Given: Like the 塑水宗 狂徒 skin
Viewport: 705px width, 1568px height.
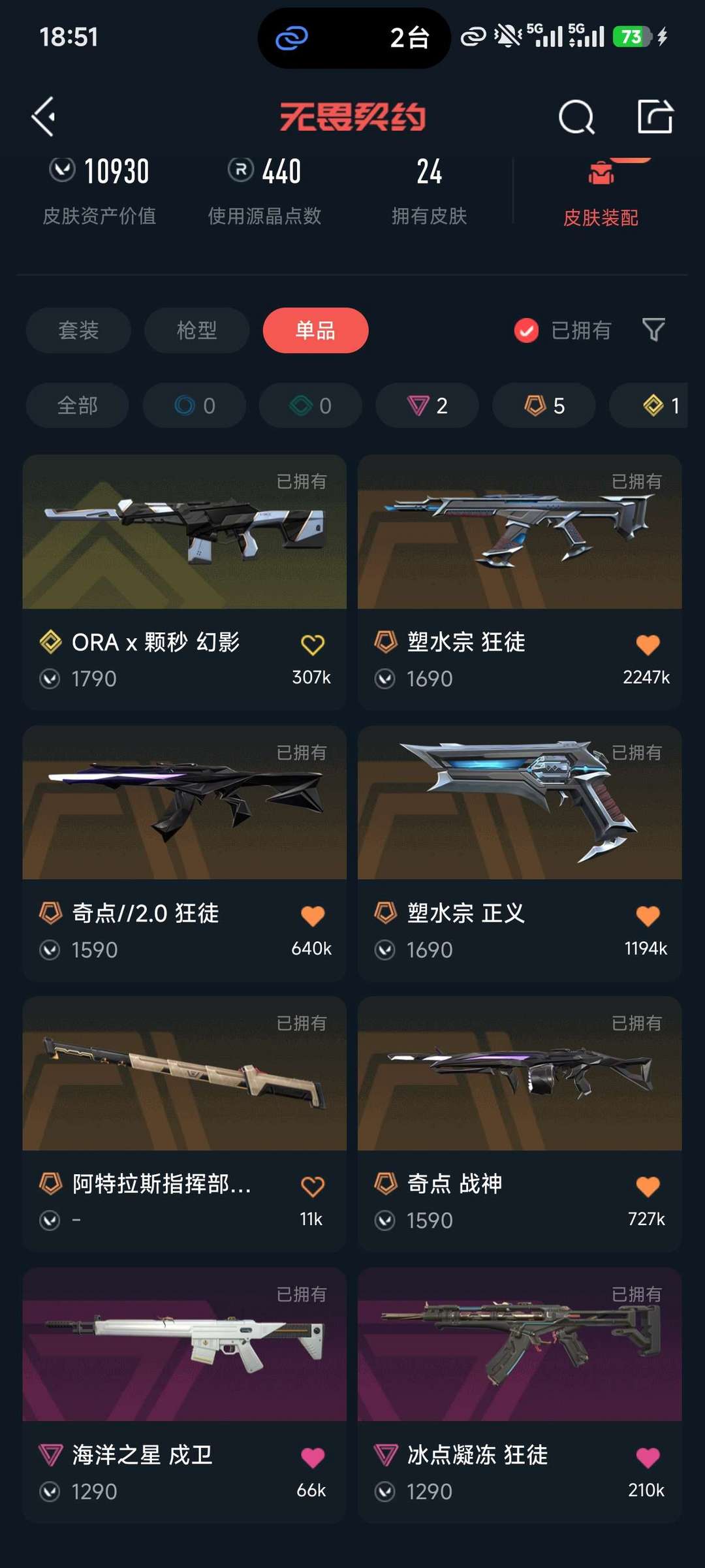Looking at the screenshot, I should (x=648, y=645).
